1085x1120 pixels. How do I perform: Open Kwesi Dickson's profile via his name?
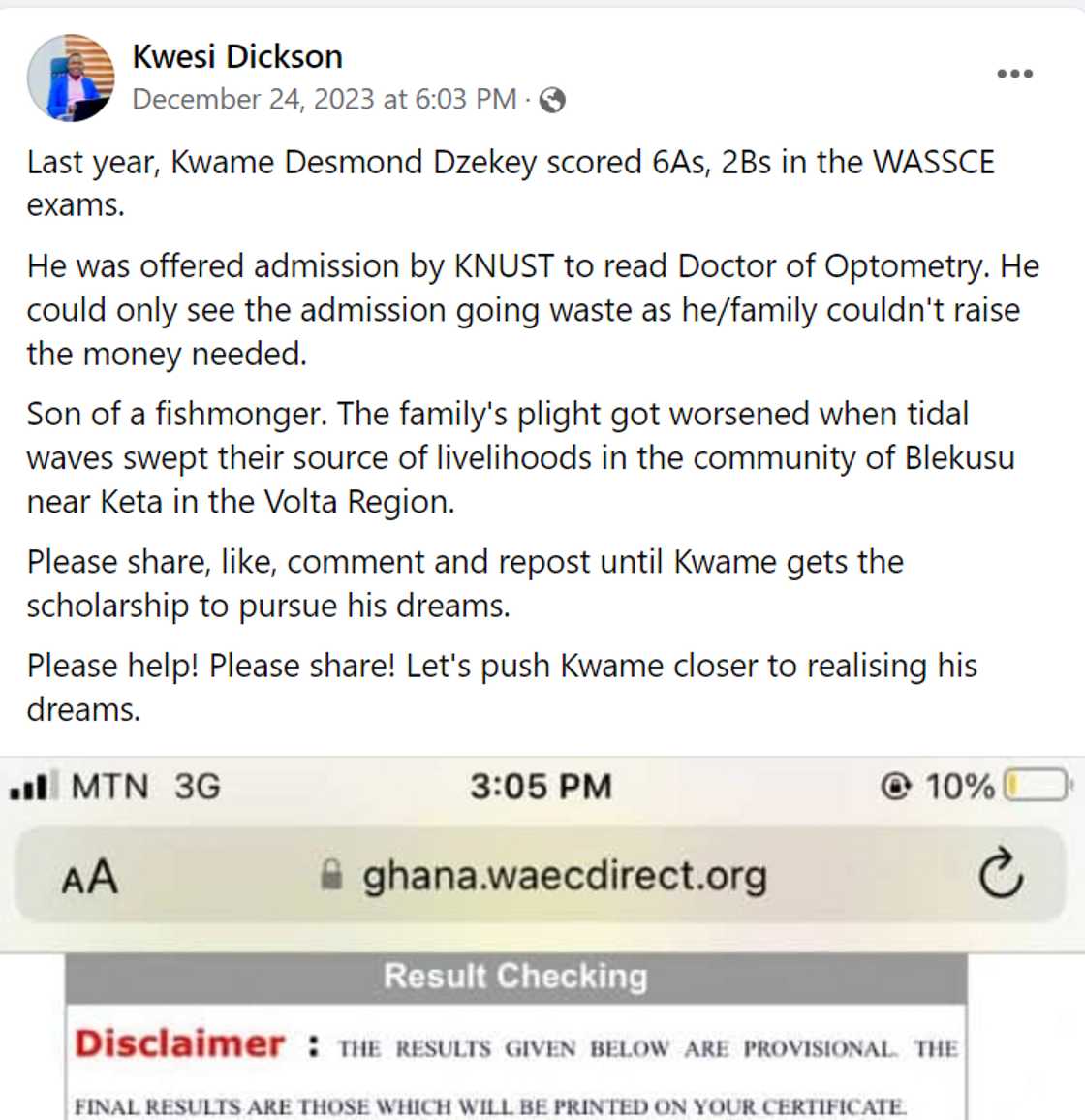235,56
